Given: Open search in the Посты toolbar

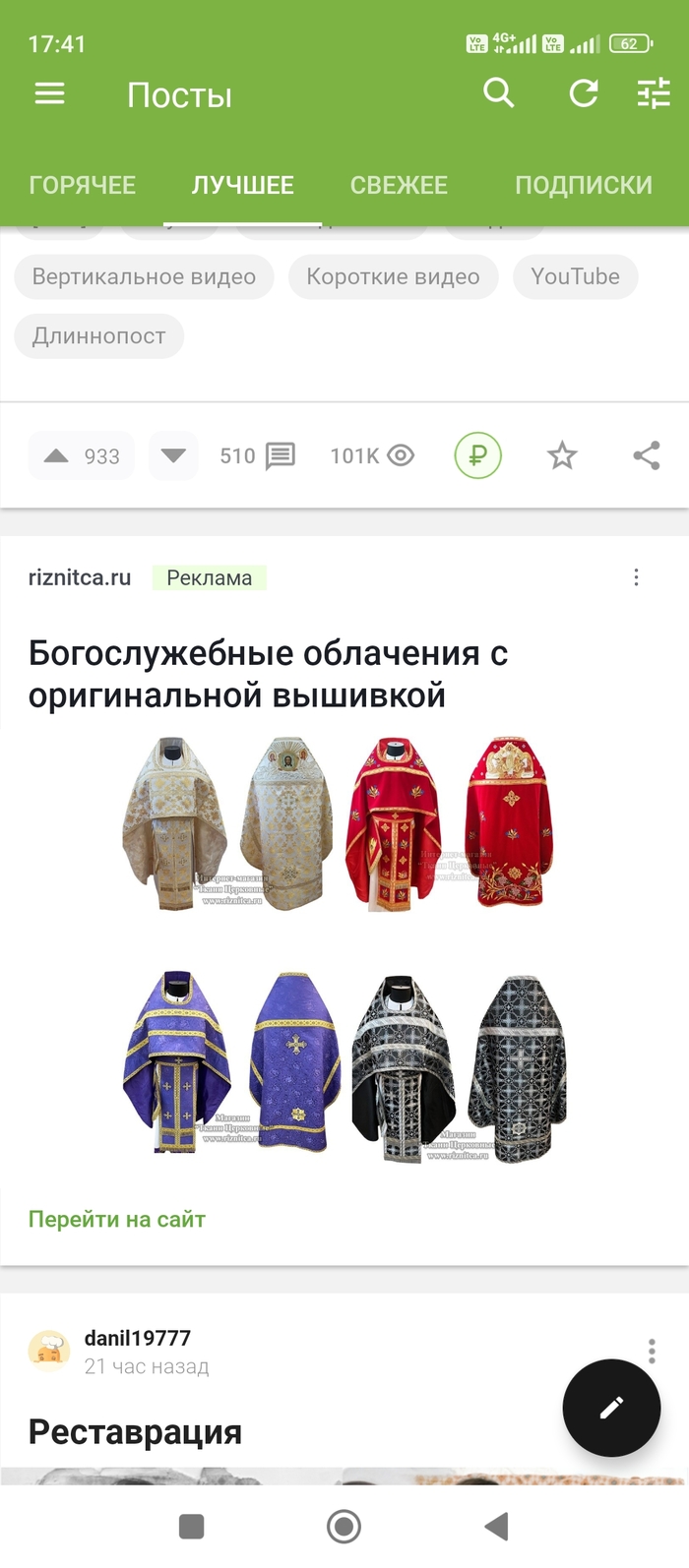Looking at the screenshot, I should click(499, 93).
